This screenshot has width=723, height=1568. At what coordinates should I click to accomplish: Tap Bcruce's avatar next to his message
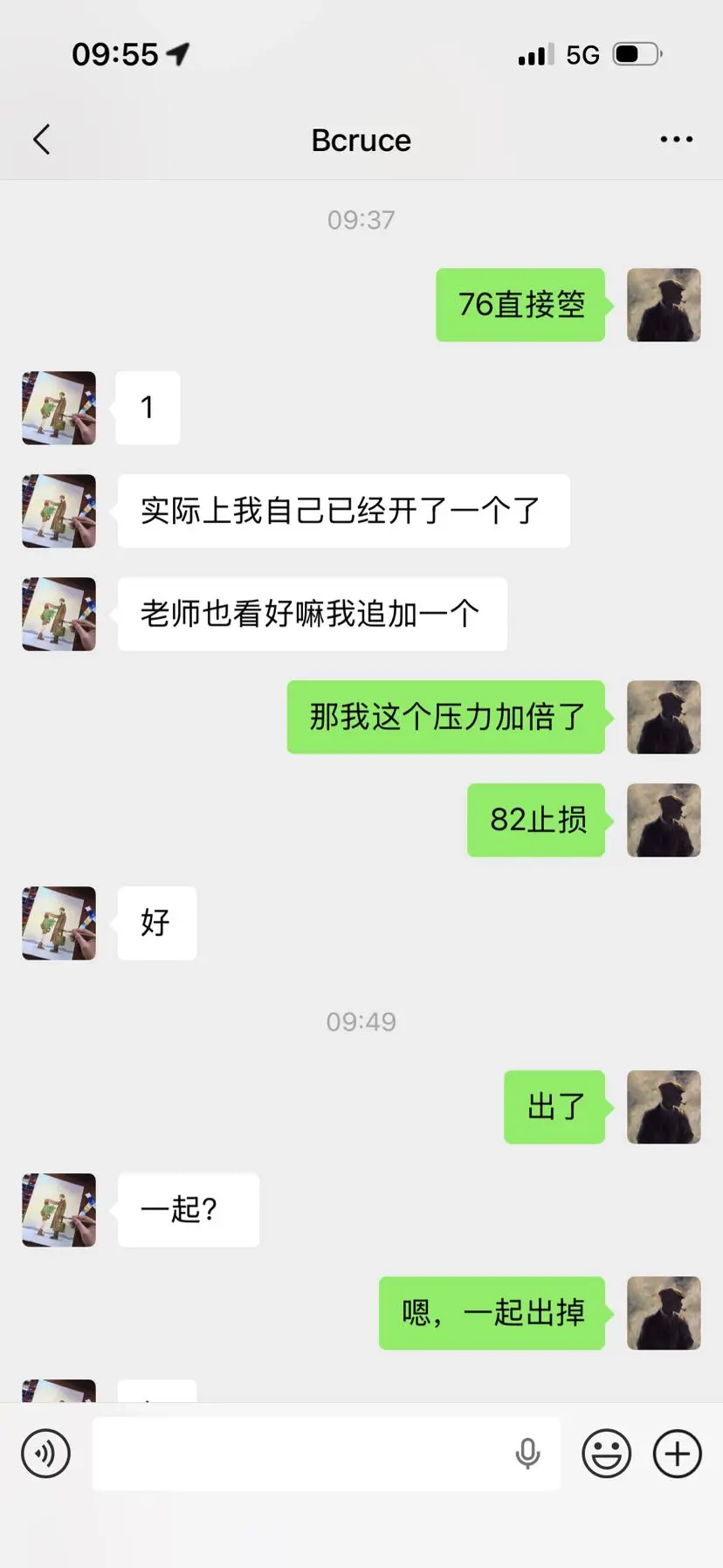(x=58, y=512)
